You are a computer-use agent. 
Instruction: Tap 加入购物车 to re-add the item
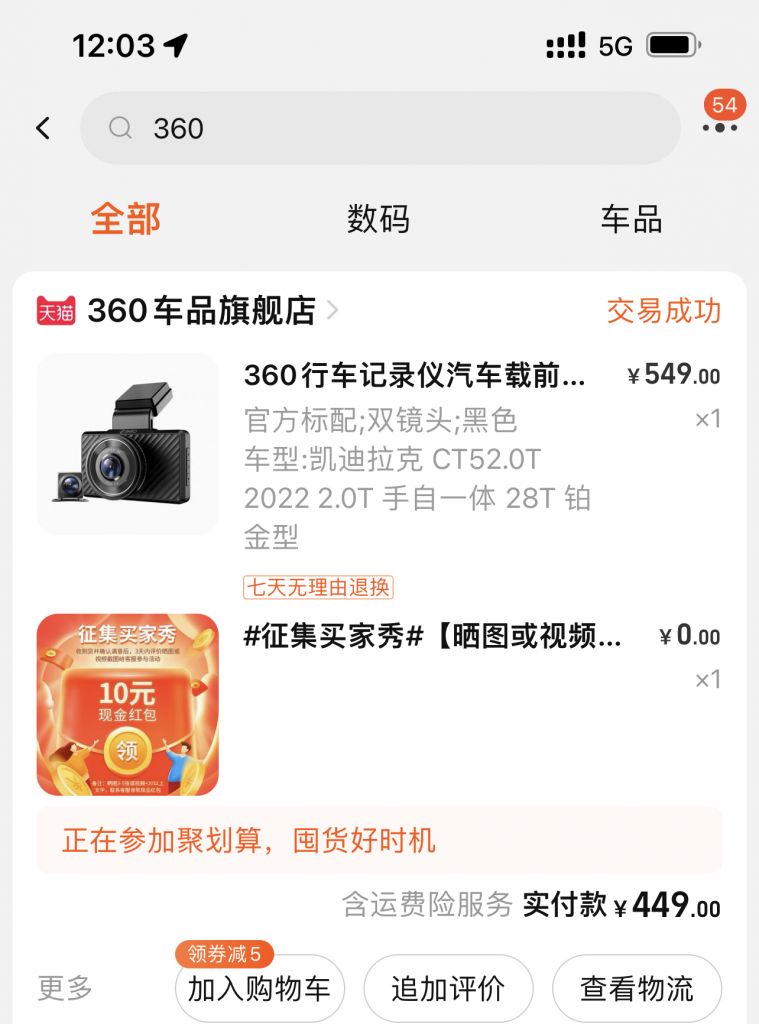pos(259,988)
